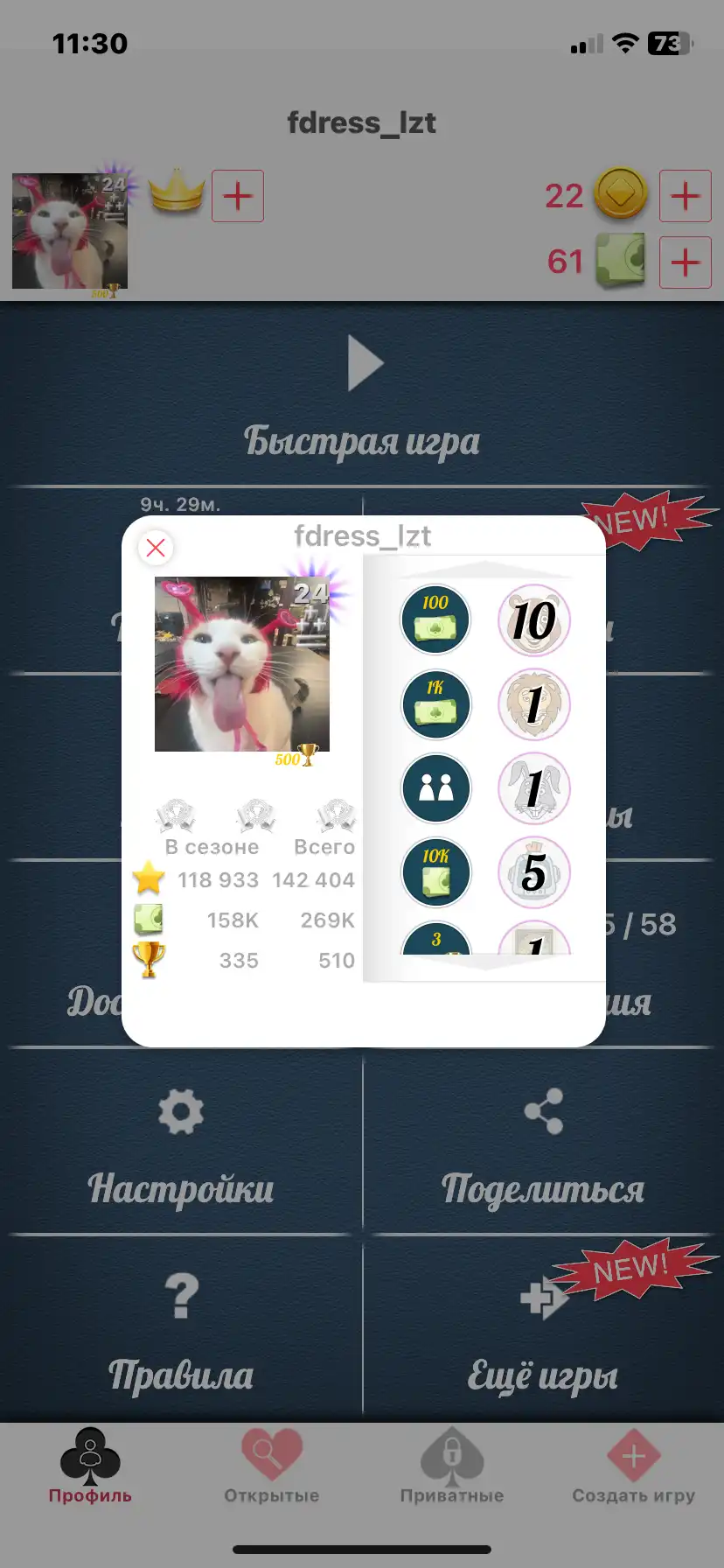The width and height of the screenshot is (724, 1568).
Task: Select the 10K cash achievement badge
Action: [x=435, y=872]
